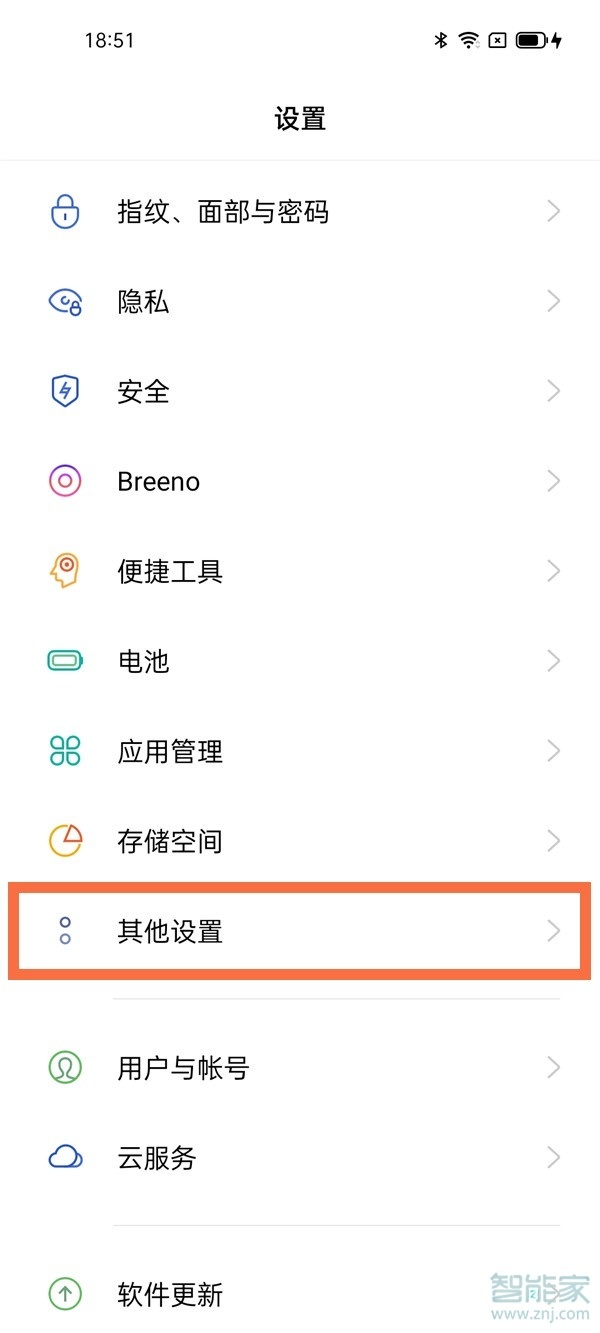Open 指纹、面部与密码 settings

[x=300, y=212]
